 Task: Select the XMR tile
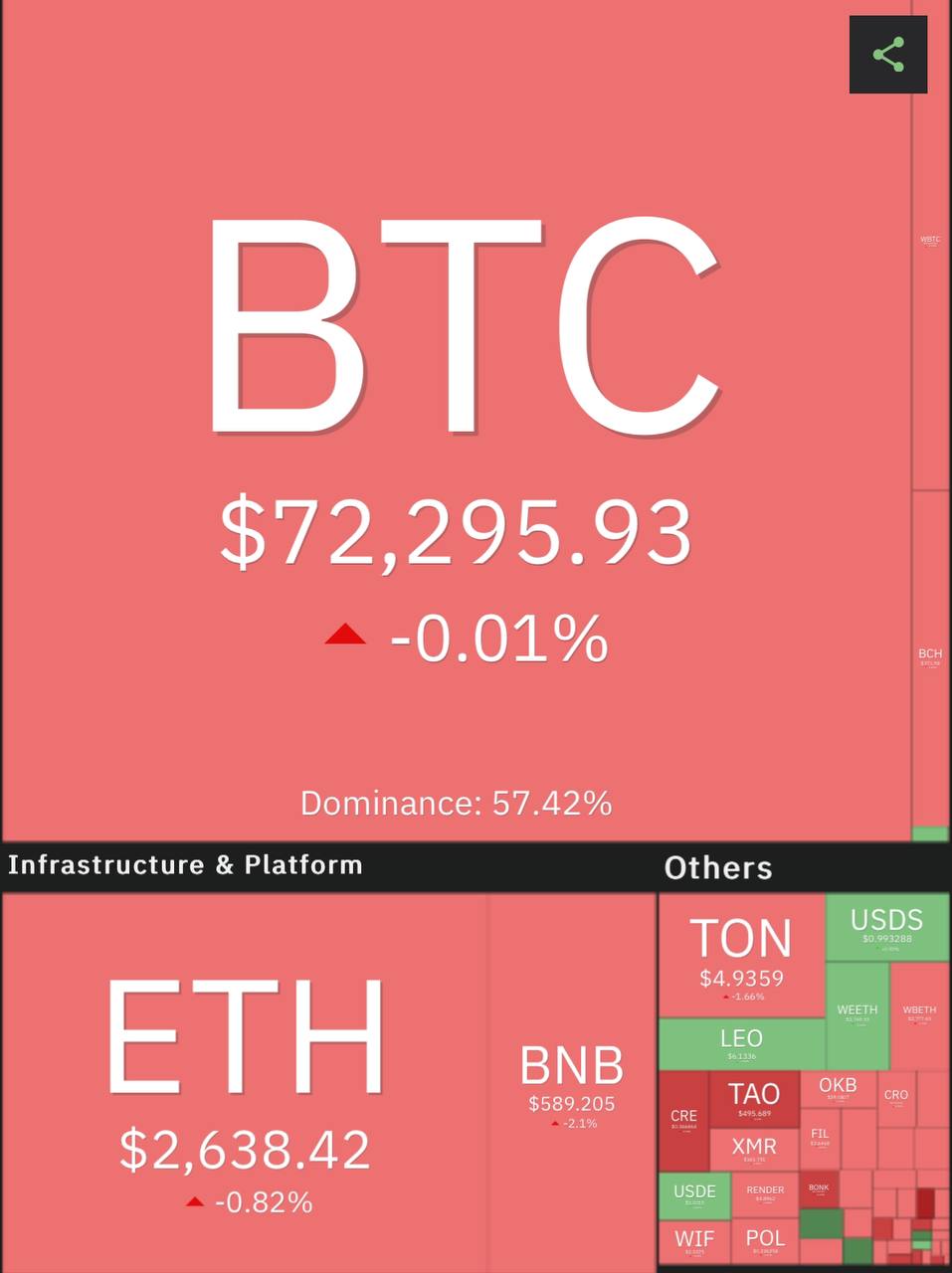754,1150
